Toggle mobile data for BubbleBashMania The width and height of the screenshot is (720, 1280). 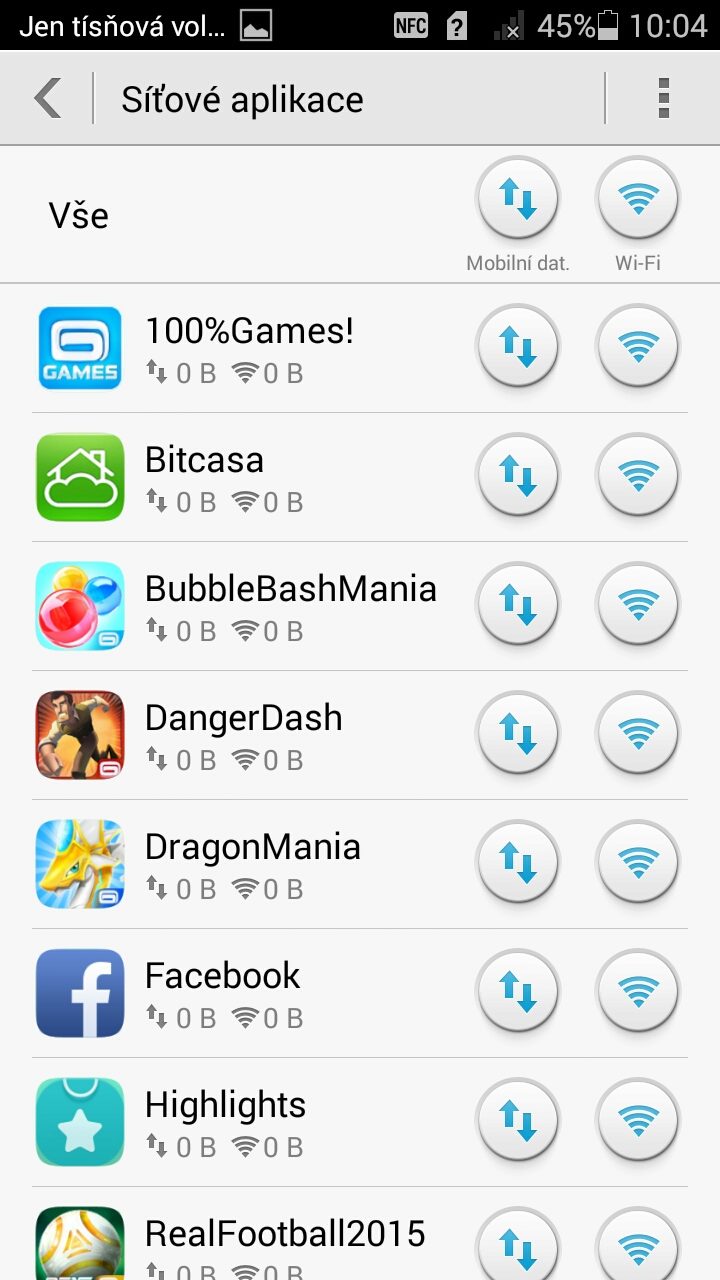click(518, 606)
